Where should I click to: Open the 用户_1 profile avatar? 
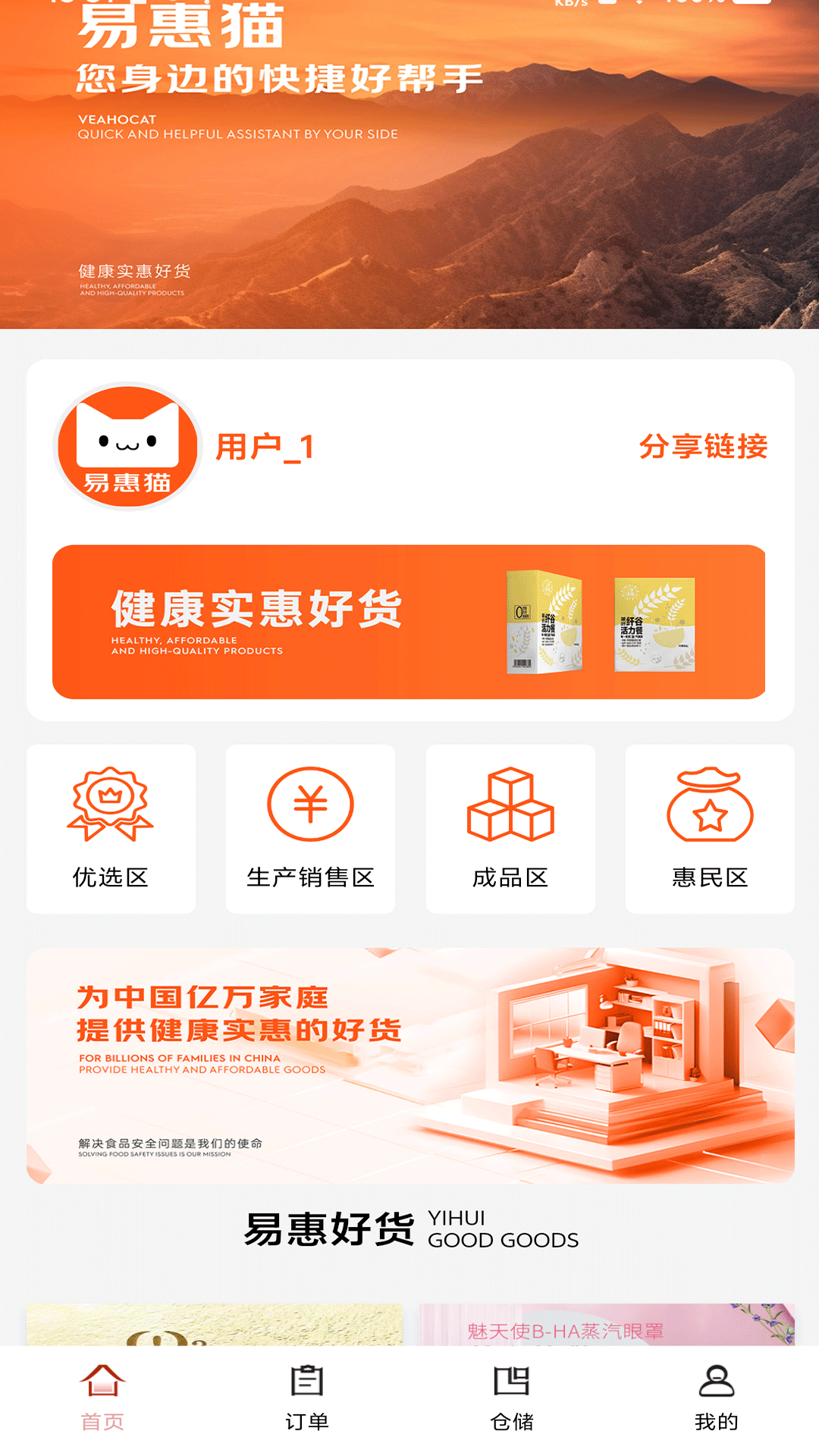[x=127, y=447]
